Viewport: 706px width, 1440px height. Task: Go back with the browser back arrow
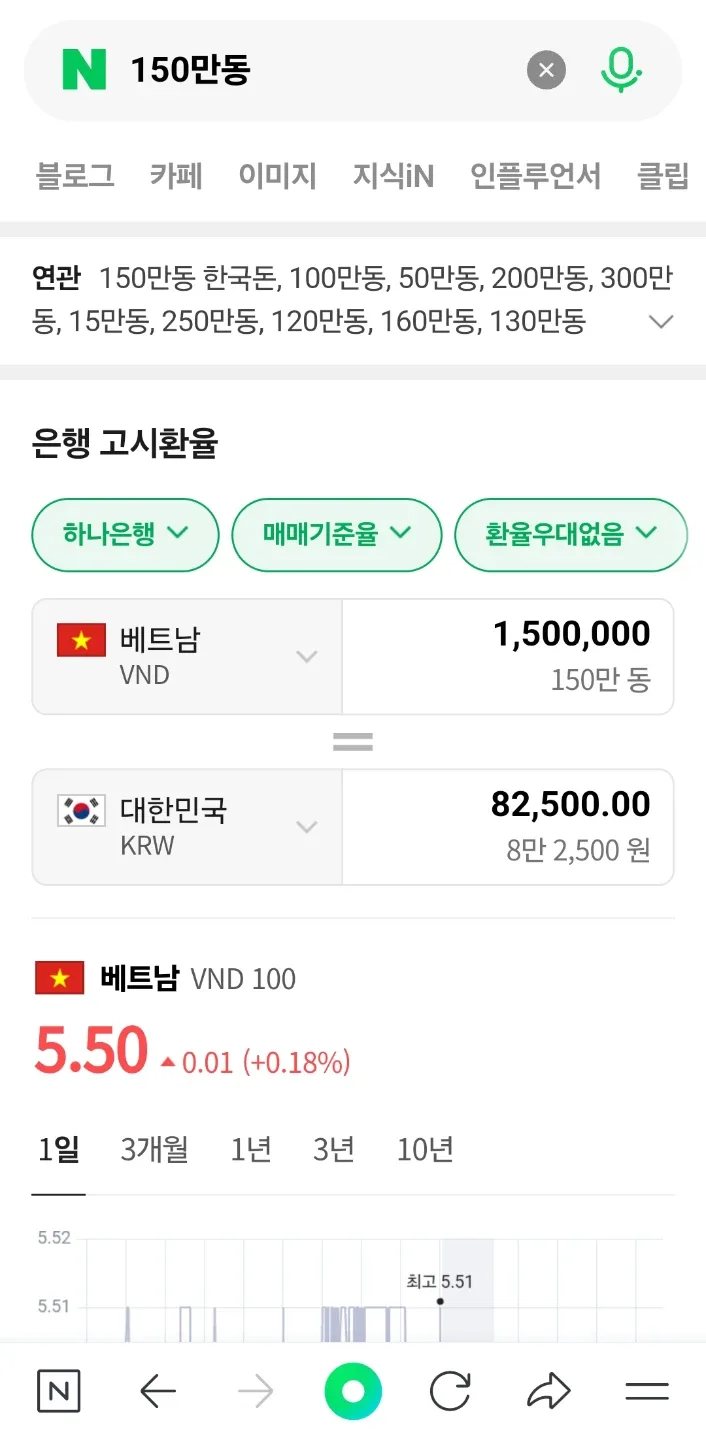point(158,1391)
